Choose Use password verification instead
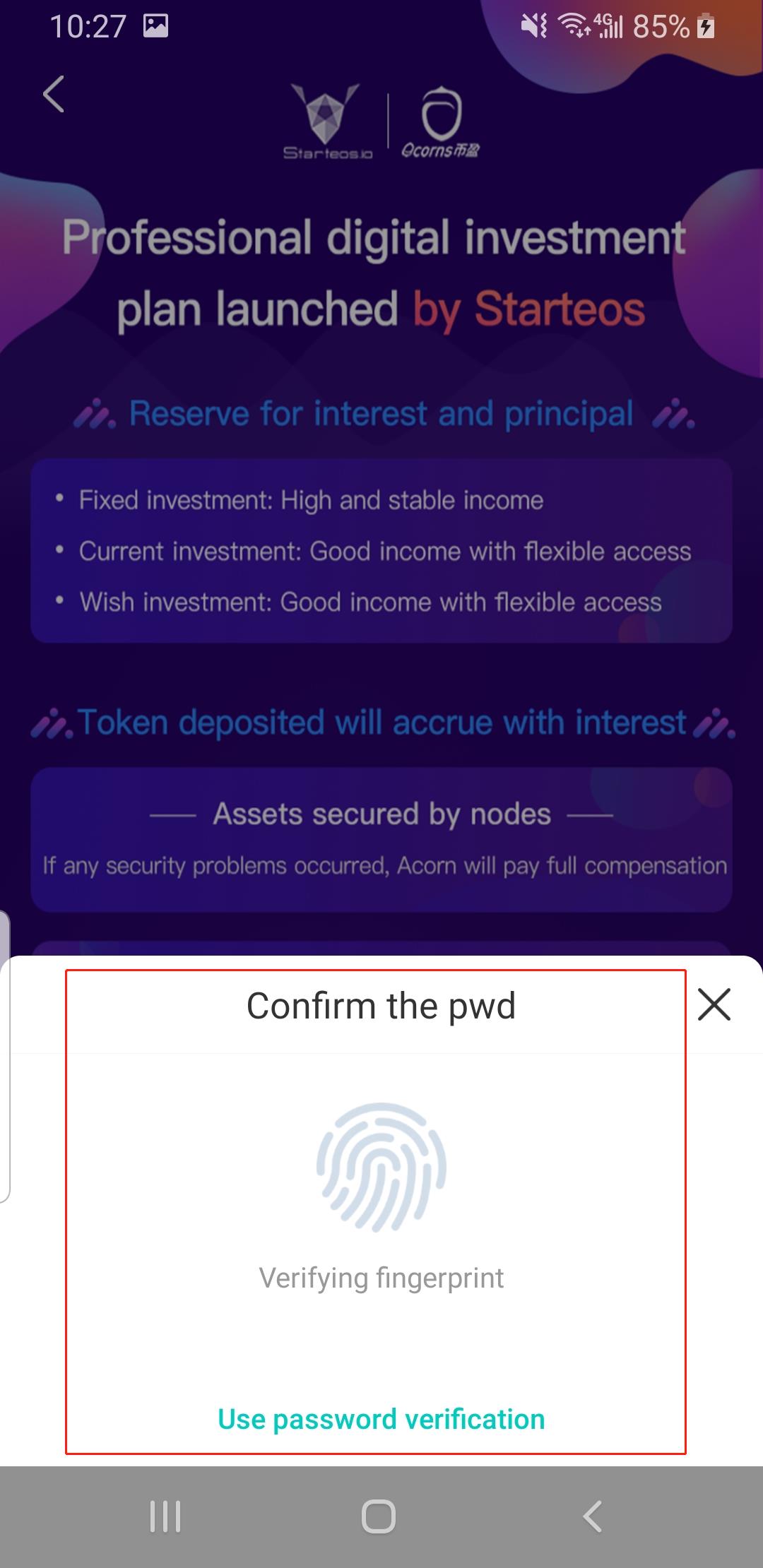This screenshot has width=763, height=1568. [x=381, y=1419]
